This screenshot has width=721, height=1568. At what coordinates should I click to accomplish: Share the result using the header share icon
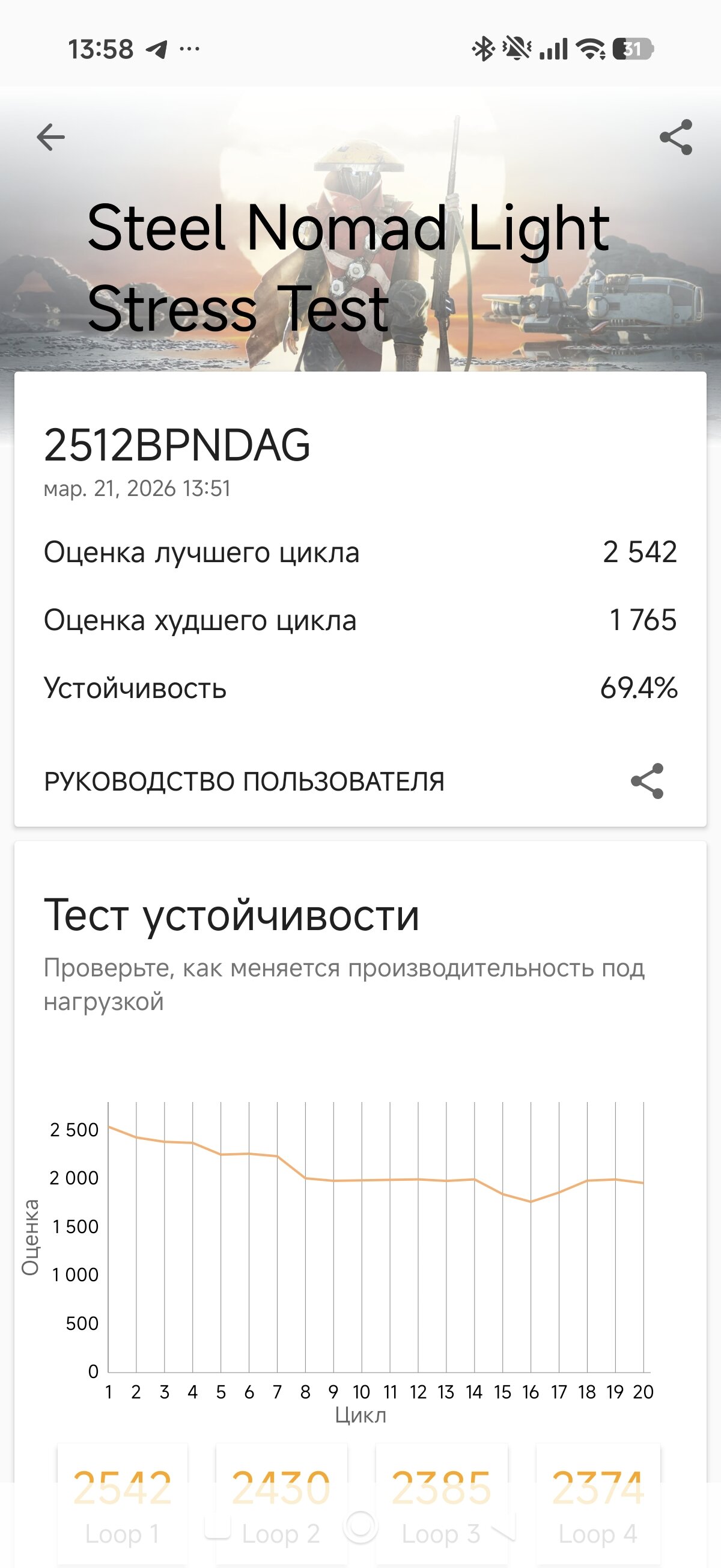pos(676,137)
